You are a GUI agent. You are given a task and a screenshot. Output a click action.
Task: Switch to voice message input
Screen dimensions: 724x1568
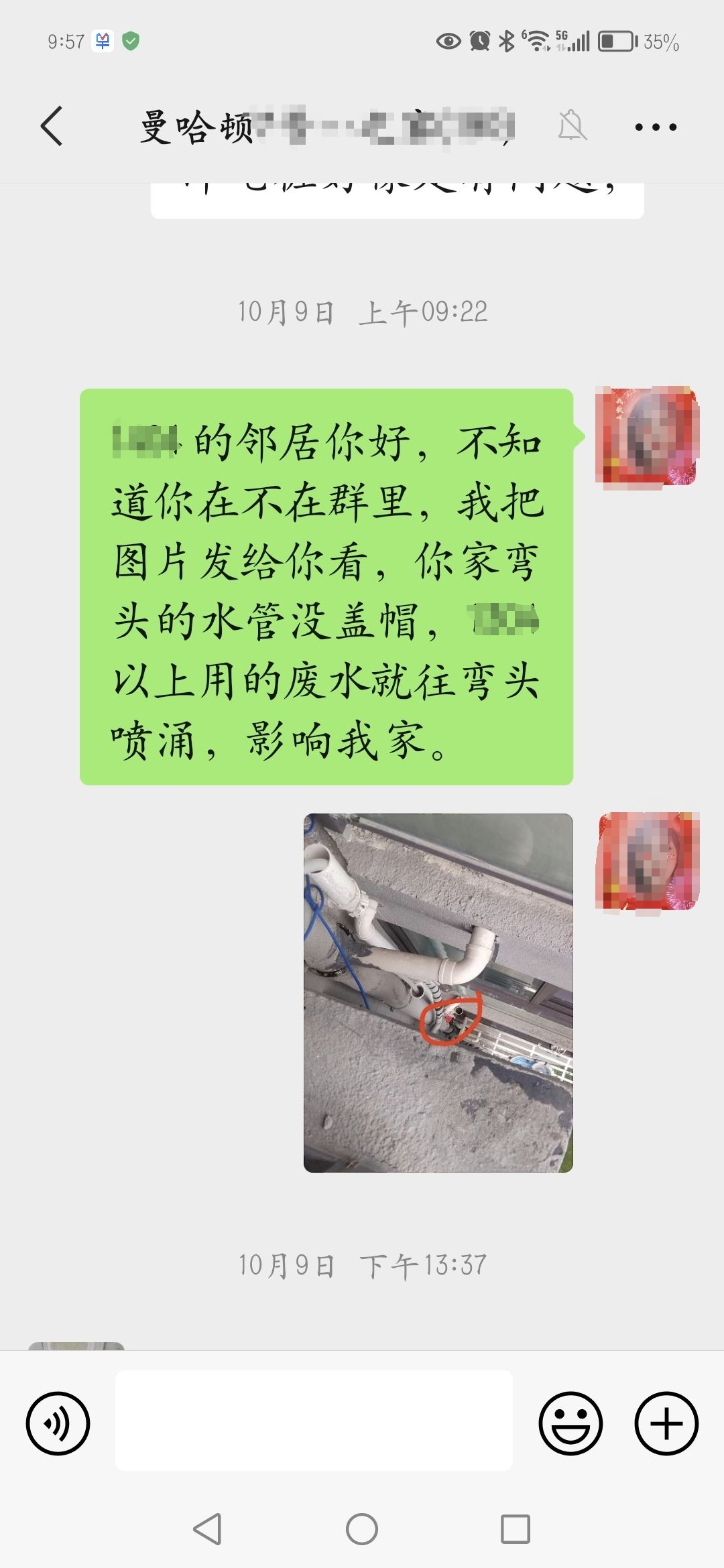pyautogui.click(x=58, y=1424)
